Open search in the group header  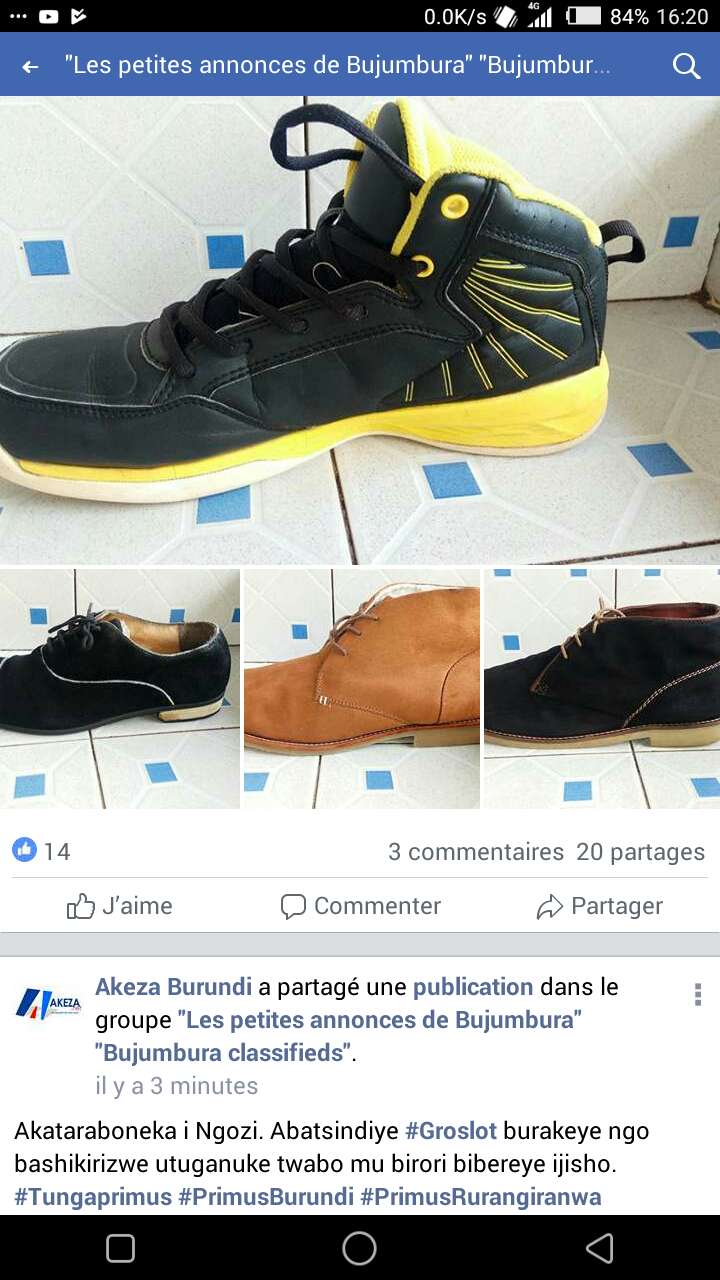pyautogui.click(x=686, y=67)
